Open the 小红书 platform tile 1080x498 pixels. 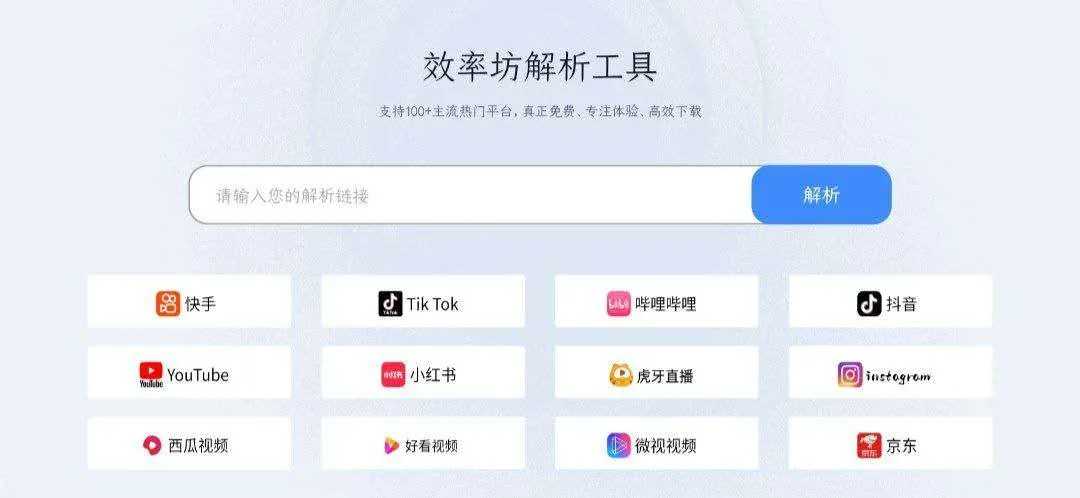coord(423,374)
